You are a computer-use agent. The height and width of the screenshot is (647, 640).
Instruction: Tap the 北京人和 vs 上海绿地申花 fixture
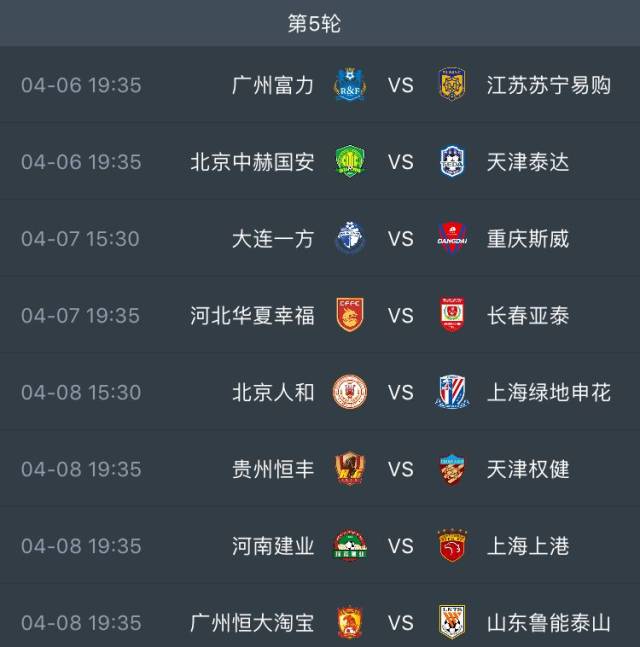point(400,392)
